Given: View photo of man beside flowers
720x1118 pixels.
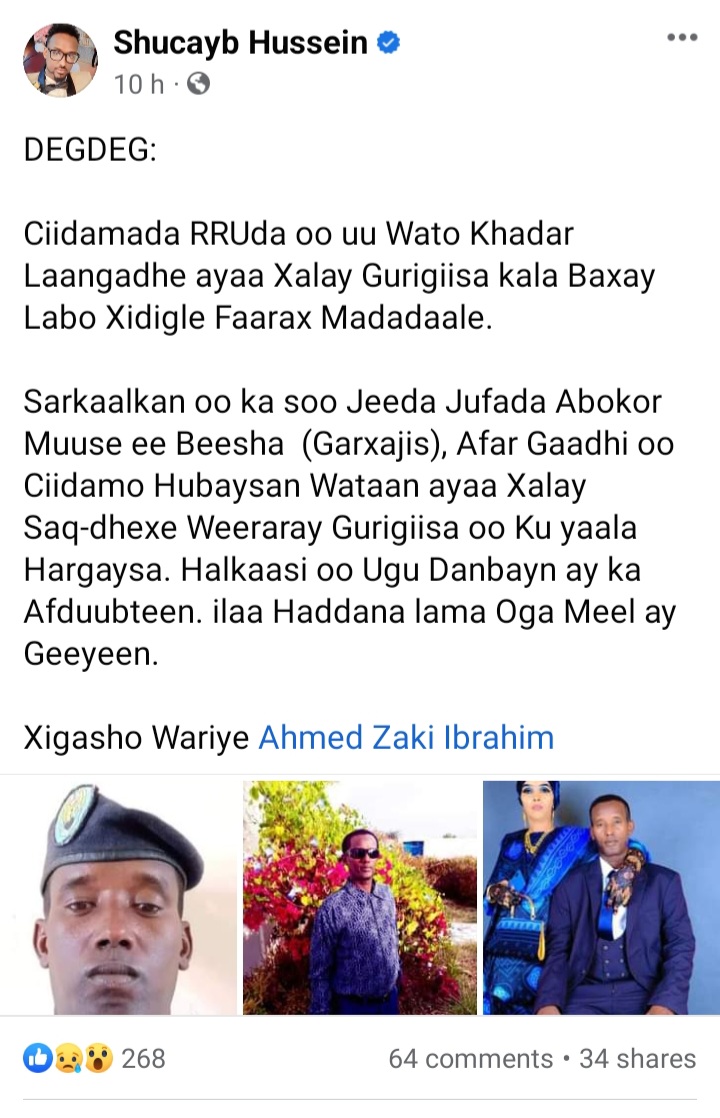Looking at the screenshot, I should click(360, 897).
